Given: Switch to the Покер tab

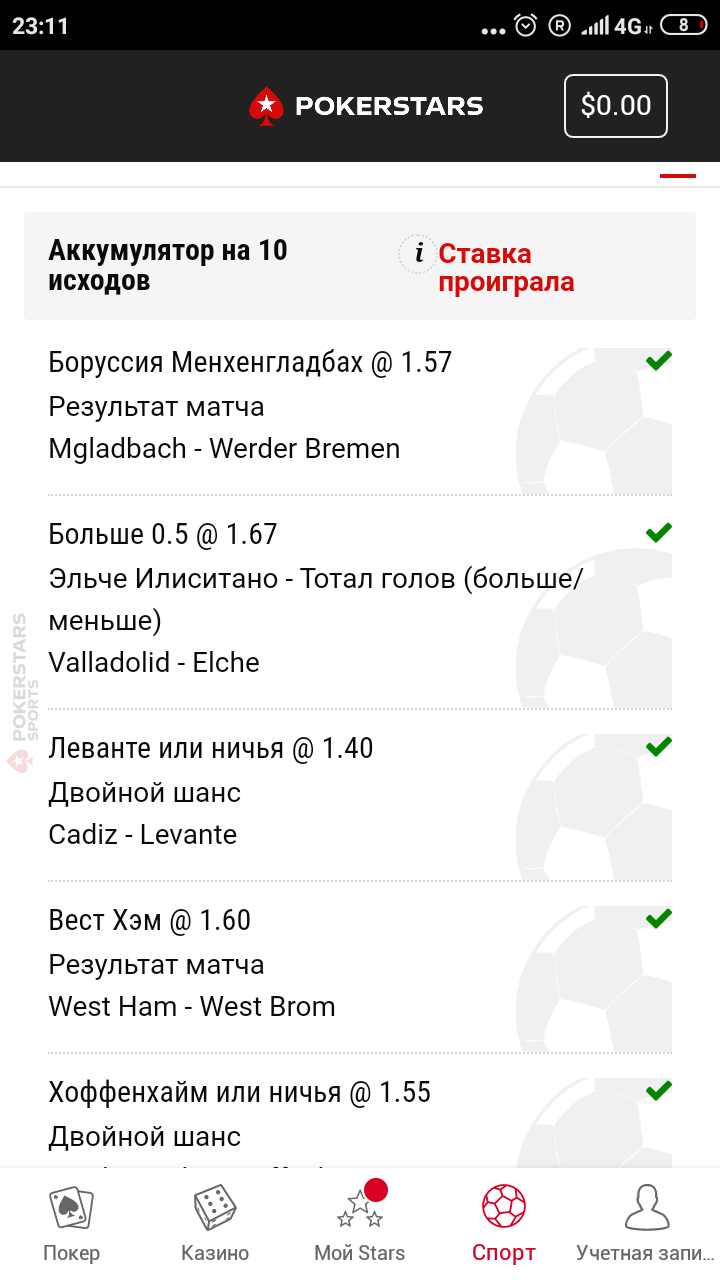Looking at the screenshot, I should click(72, 1224).
